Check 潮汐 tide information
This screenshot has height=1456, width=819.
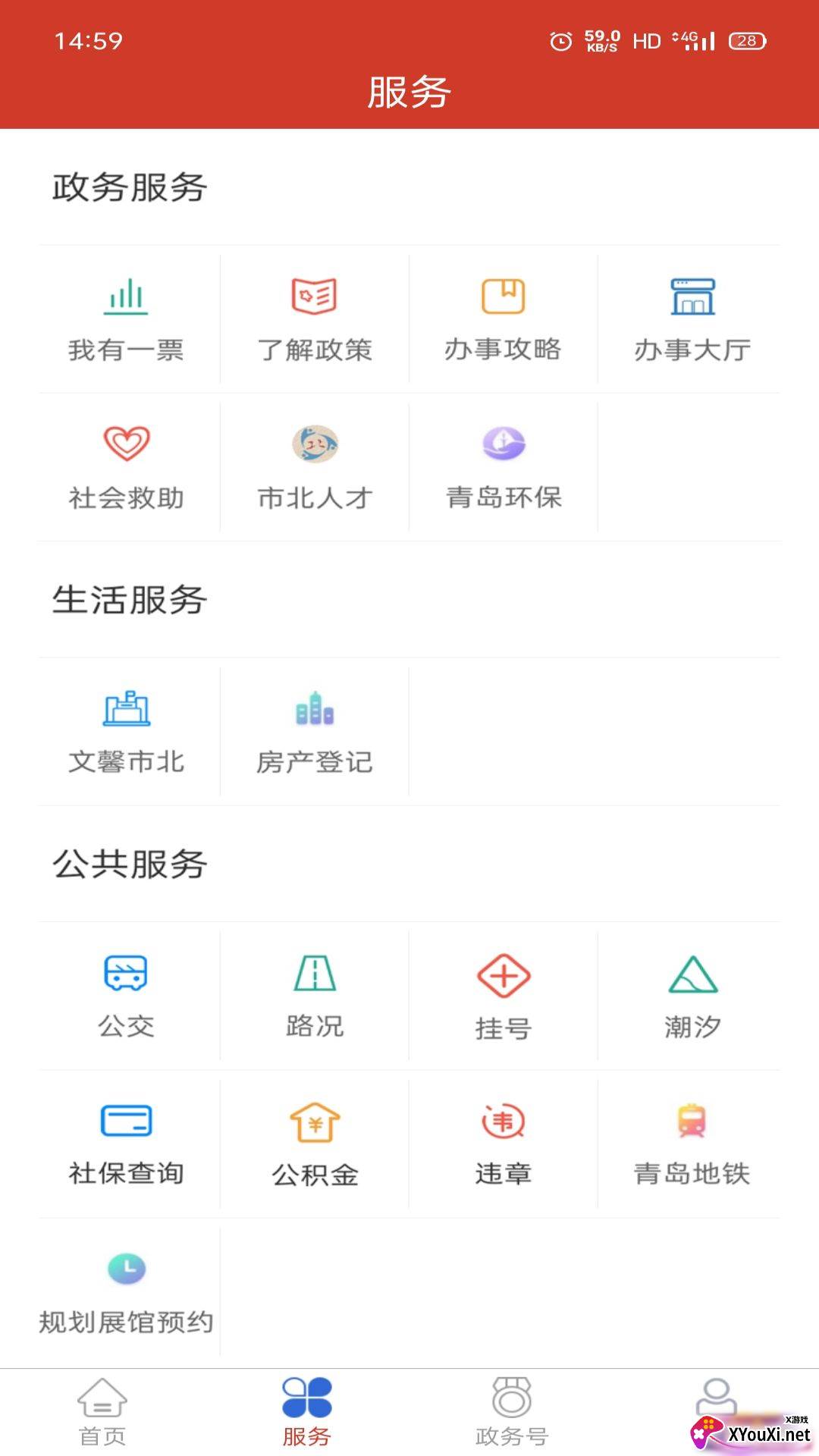click(692, 996)
